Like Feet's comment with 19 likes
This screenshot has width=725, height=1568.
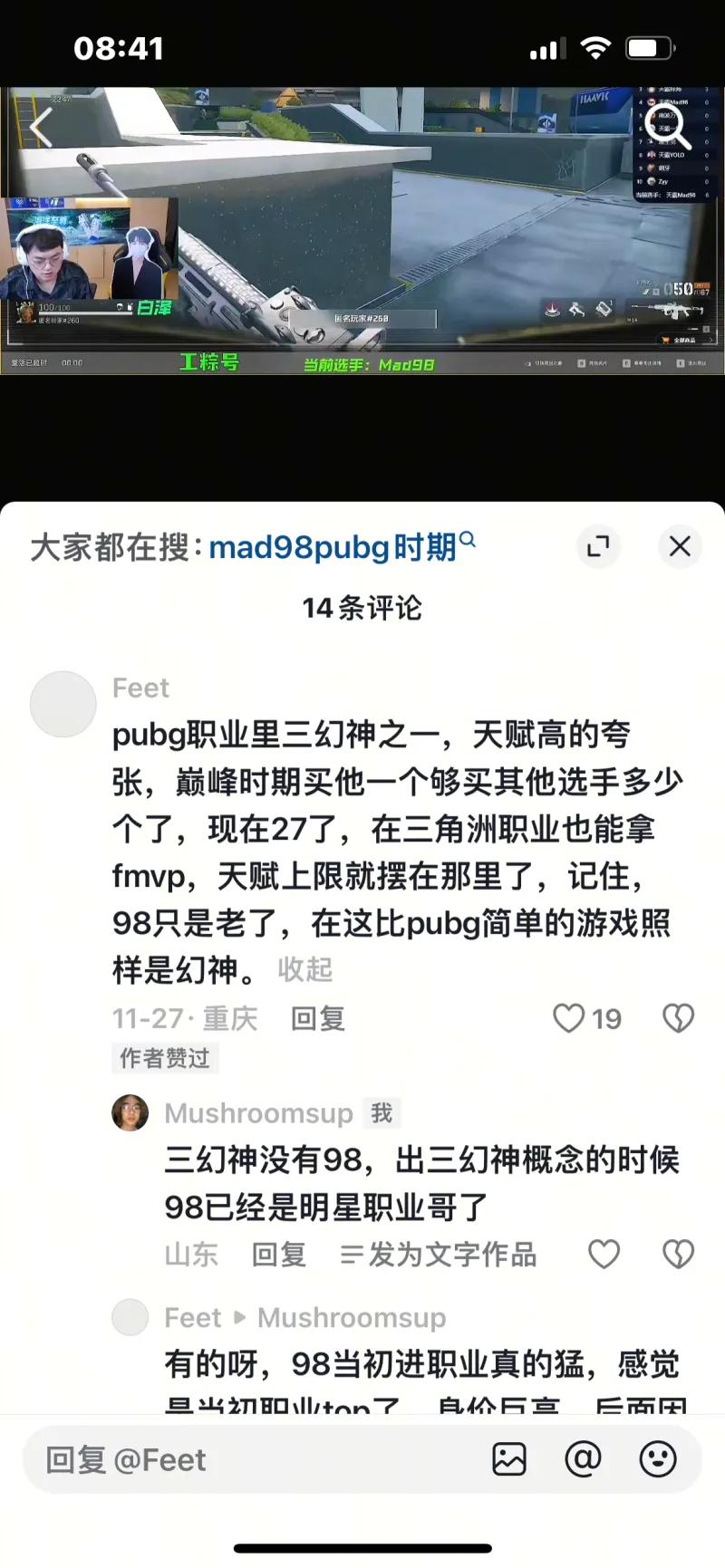pos(569,1018)
